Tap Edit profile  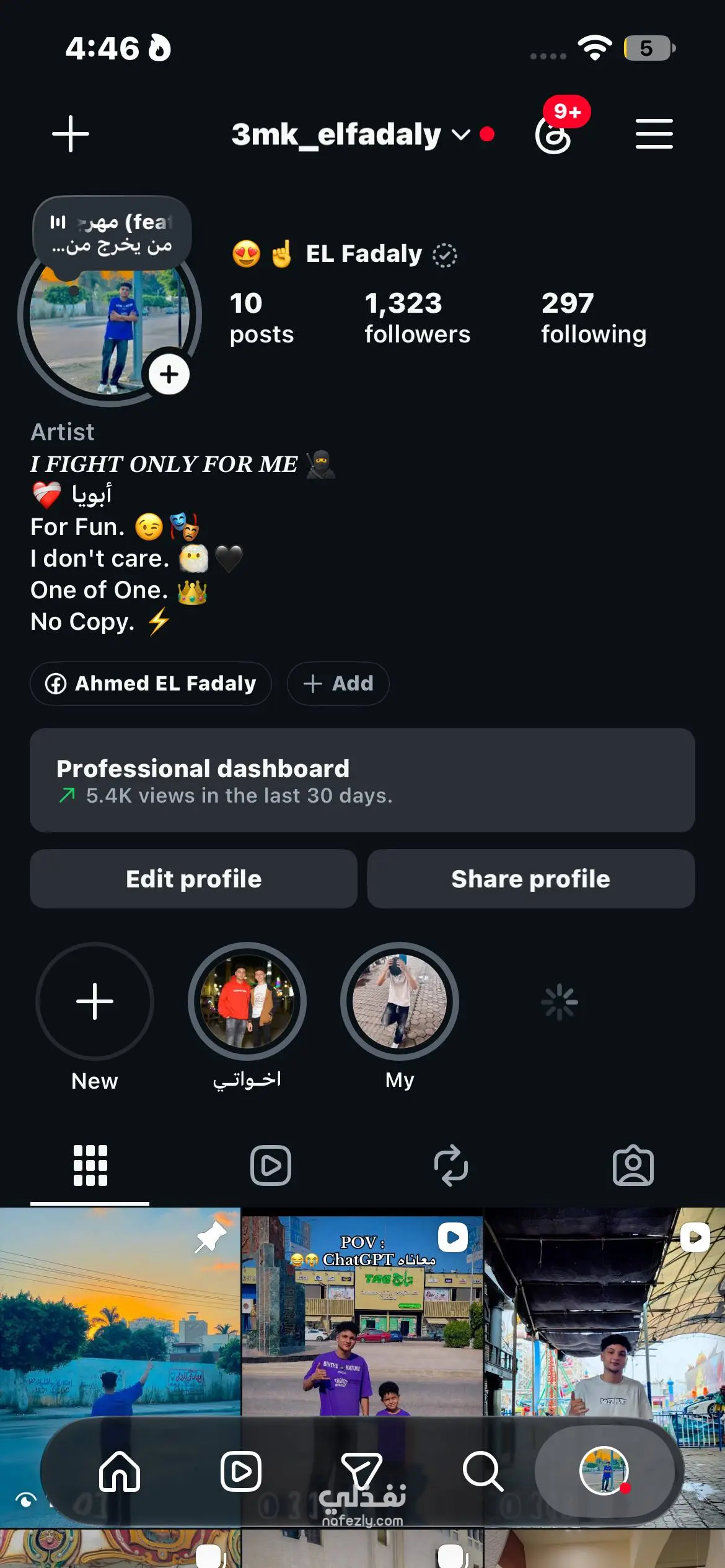pos(193,879)
